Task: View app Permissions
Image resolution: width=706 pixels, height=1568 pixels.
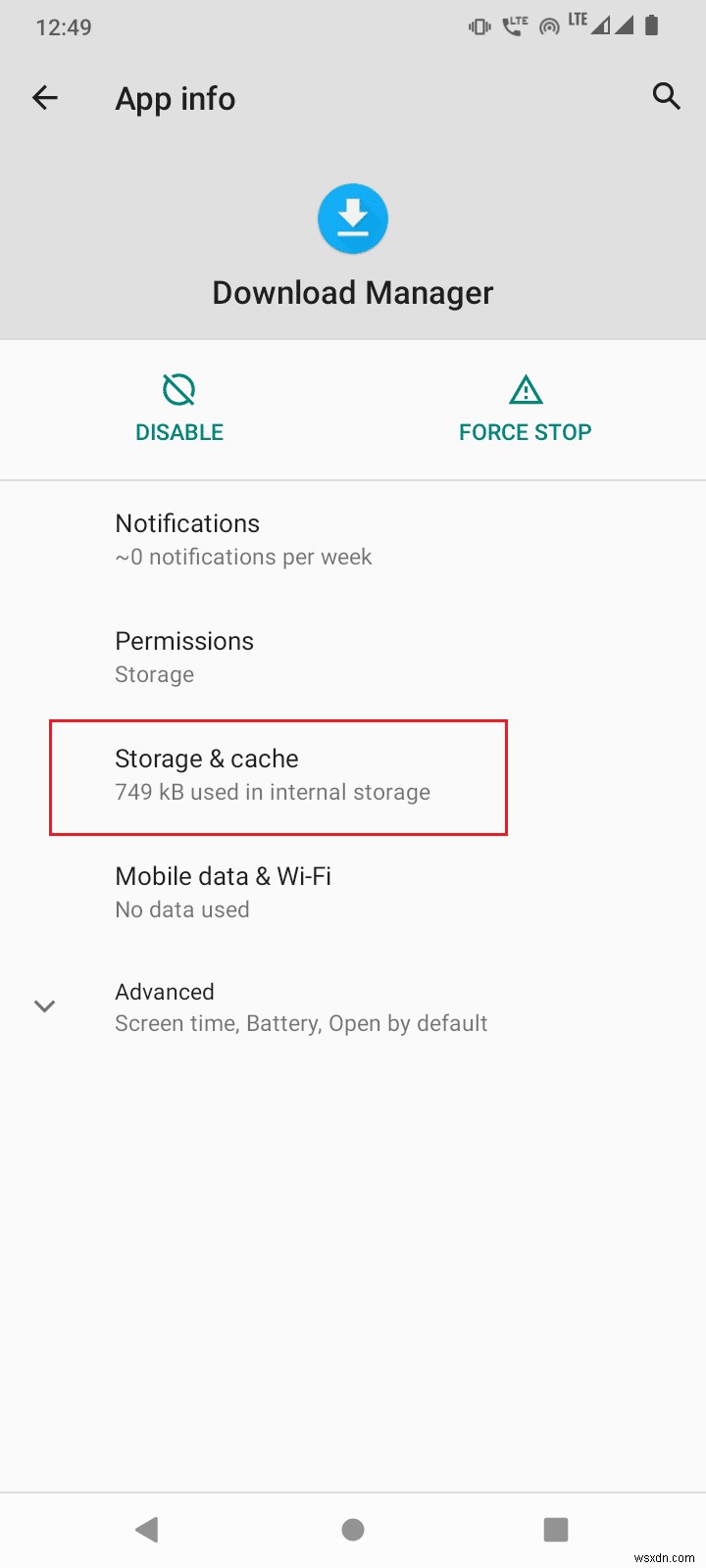Action: (184, 657)
